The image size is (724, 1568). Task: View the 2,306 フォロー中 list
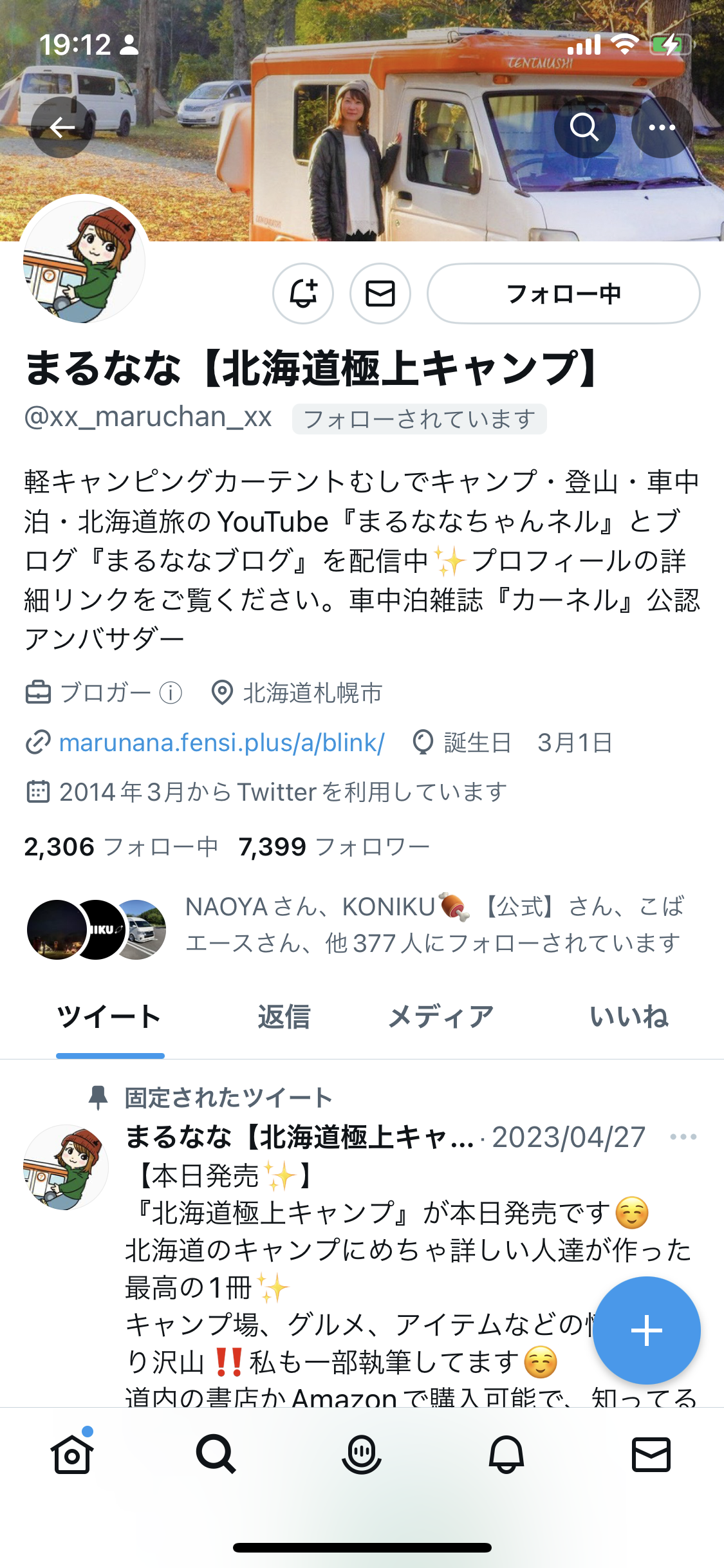121,847
